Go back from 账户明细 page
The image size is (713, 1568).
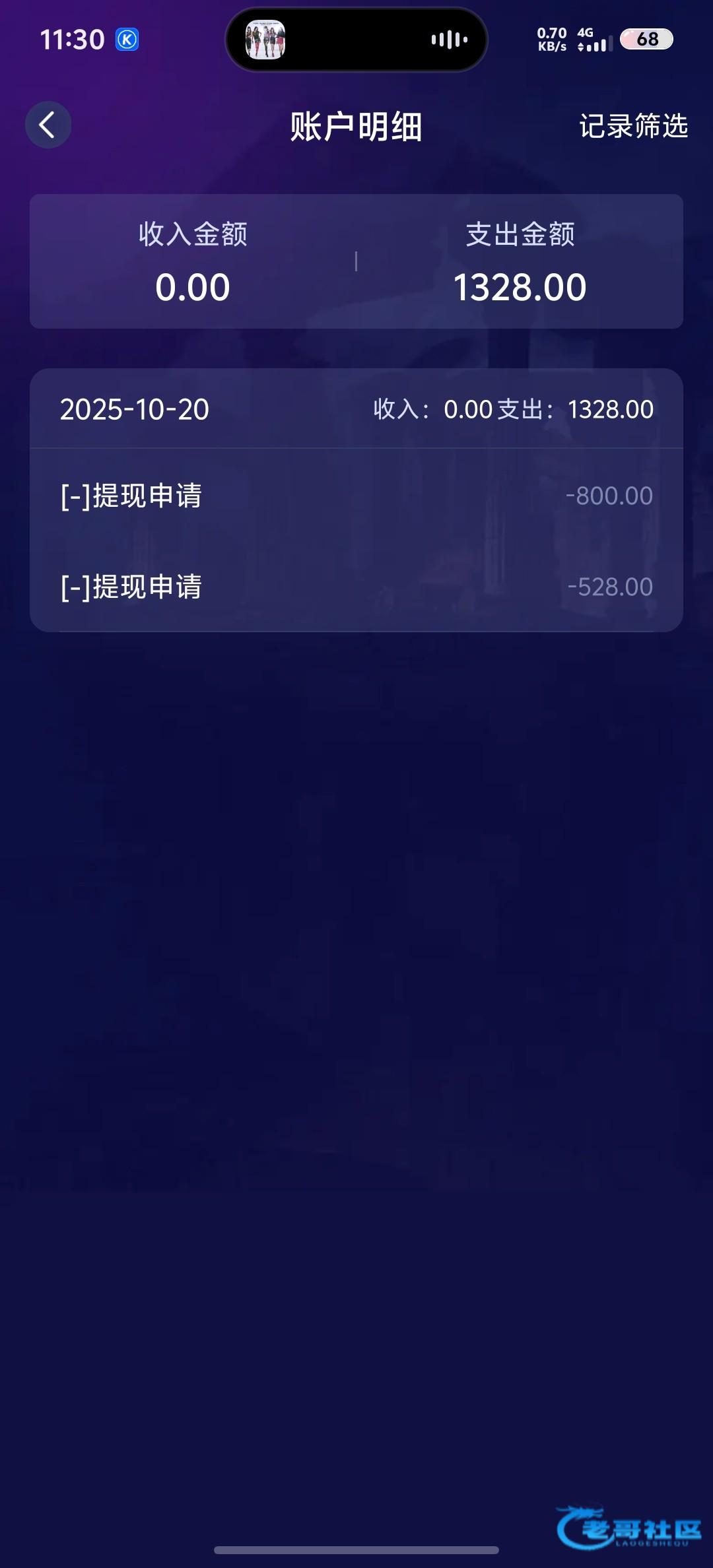click(x=48, y=125)
